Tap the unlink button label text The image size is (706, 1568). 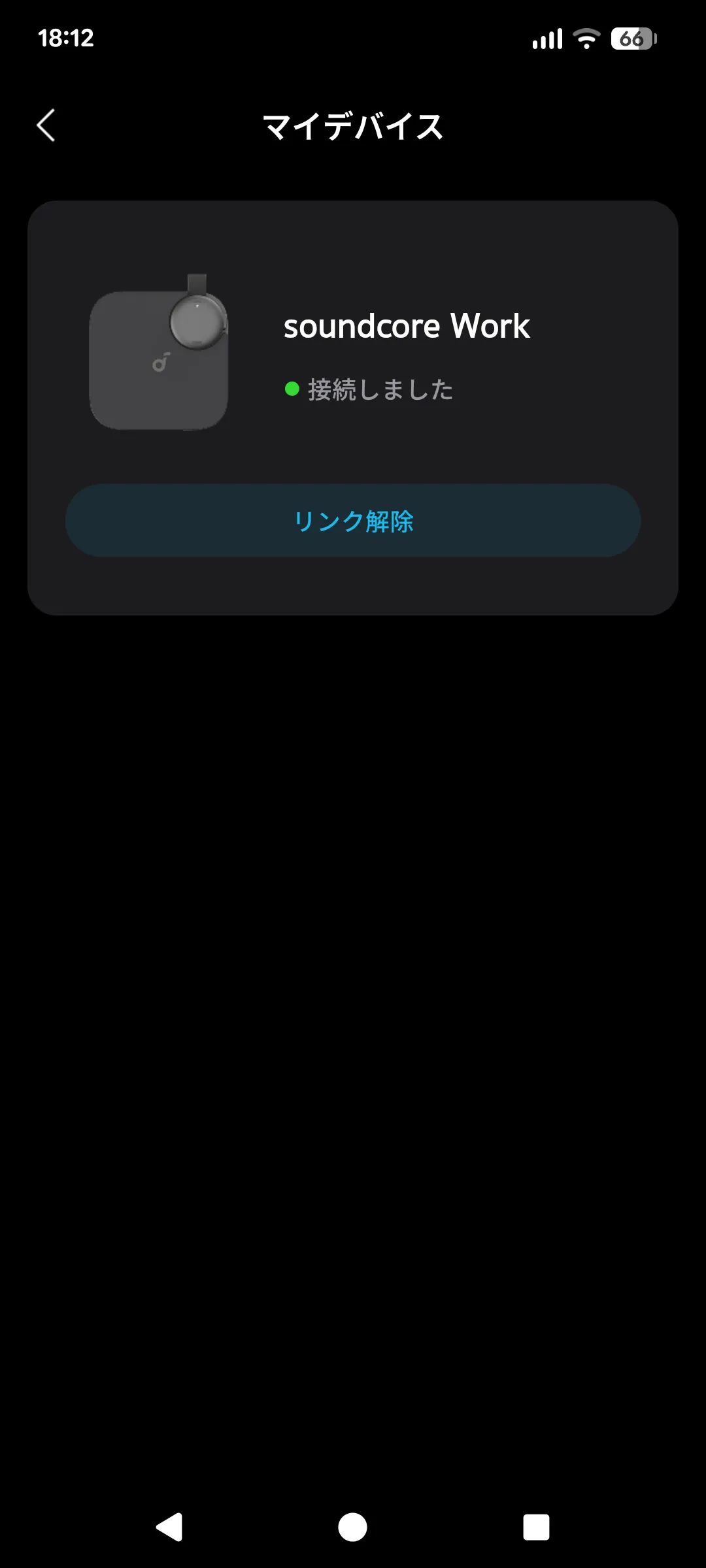[353, 521]
